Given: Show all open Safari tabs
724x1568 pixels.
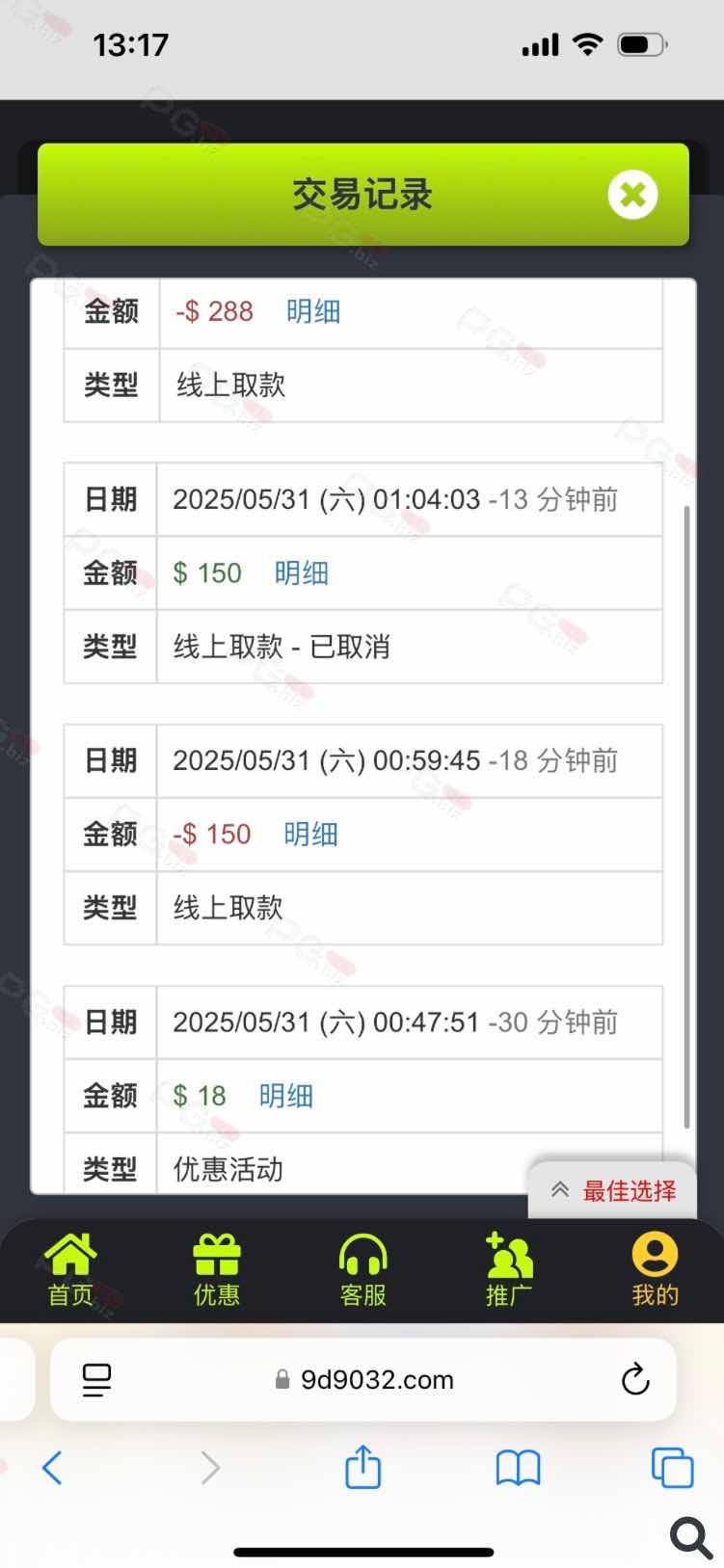Looking at the screenshot, I should (x=672, y=1468).
